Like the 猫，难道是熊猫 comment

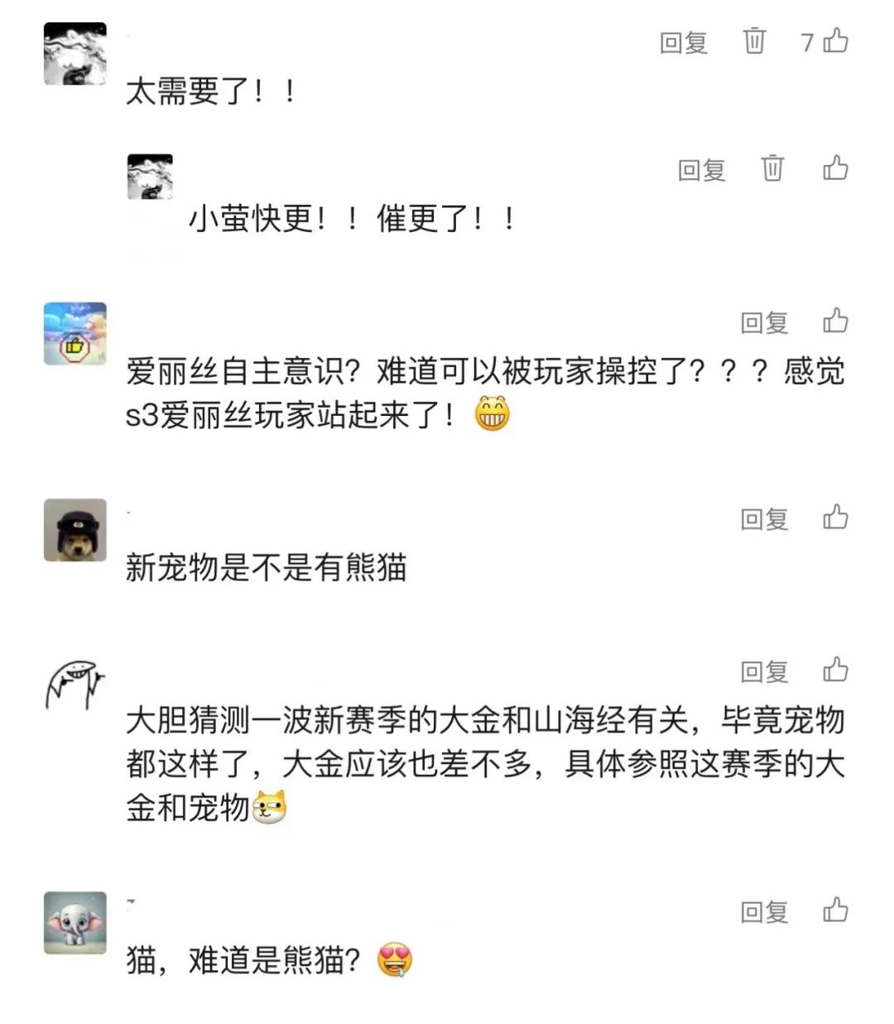click(x=835, y=910)
